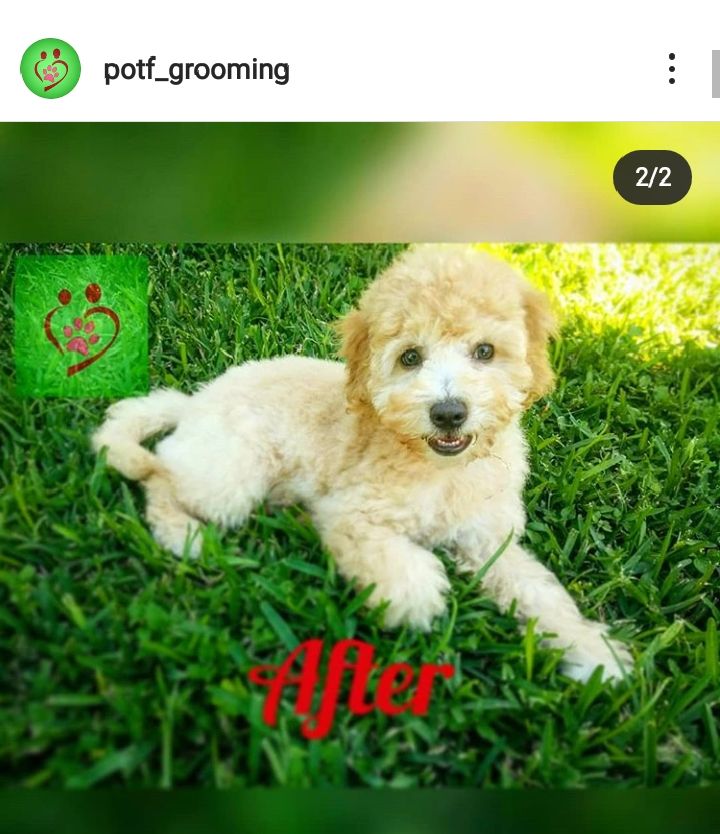
Task: Open the post overflow menu
Action: click(x=672, y=69)
